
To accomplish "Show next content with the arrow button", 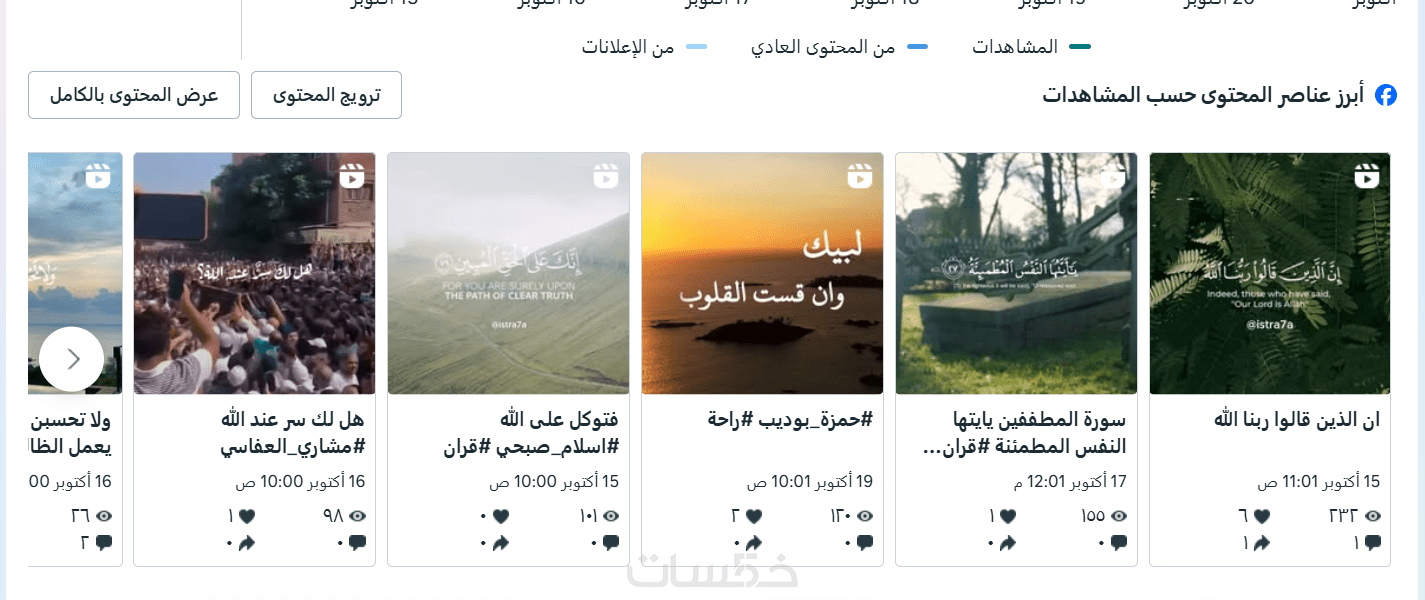I will 72,359.
